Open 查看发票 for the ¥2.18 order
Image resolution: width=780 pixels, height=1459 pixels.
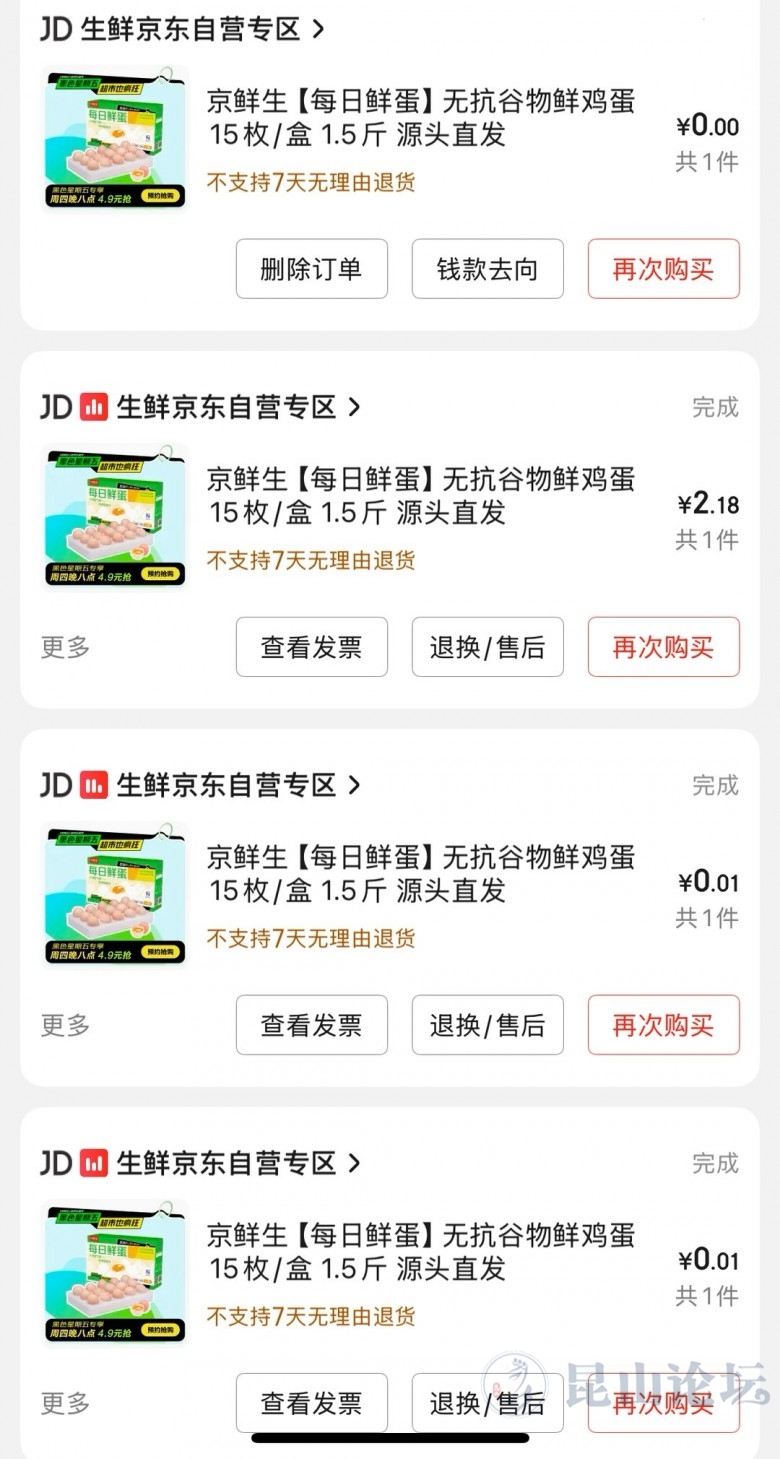click(311, 647)
